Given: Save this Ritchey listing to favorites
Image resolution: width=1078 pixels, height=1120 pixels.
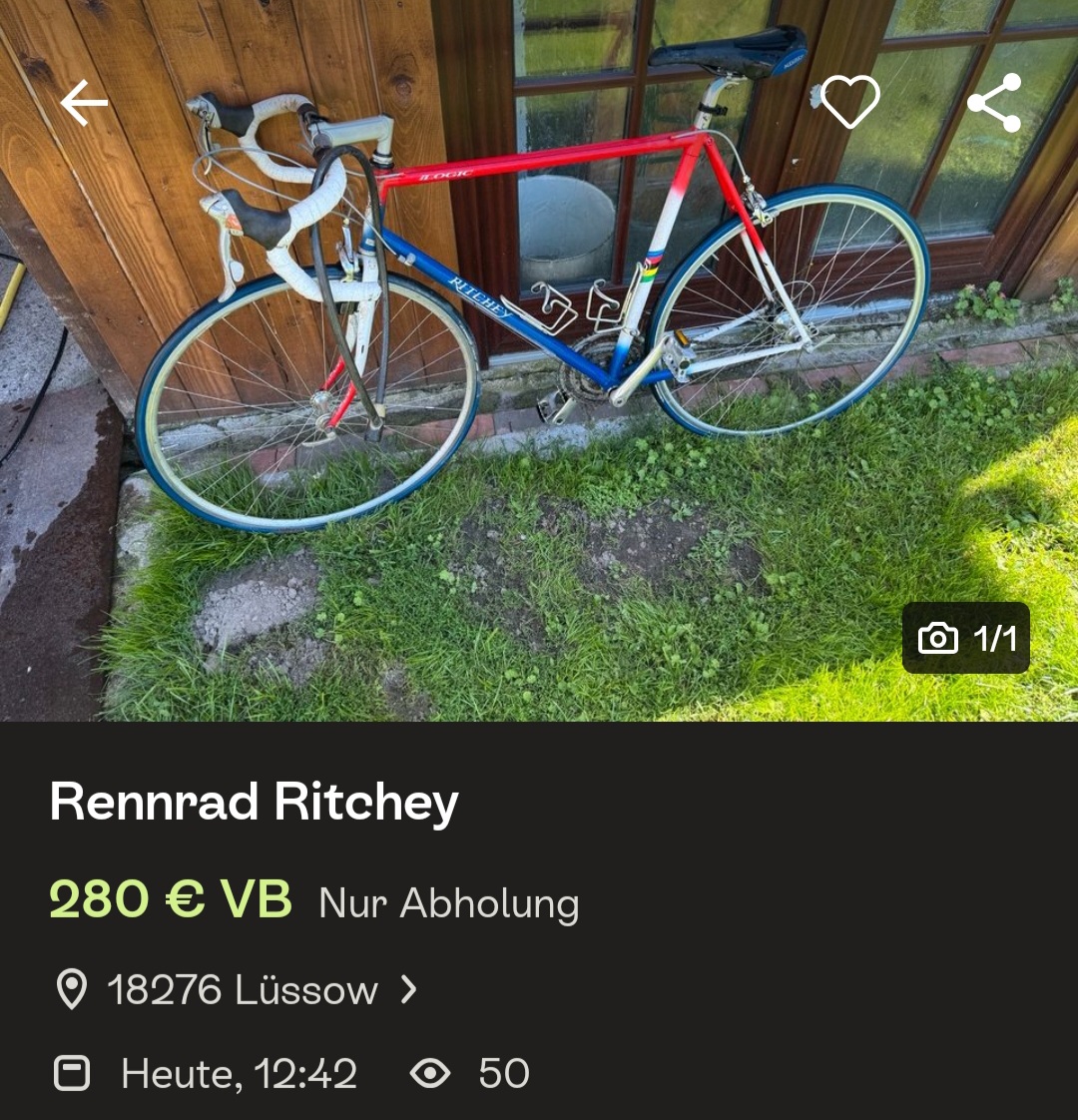Looking at the screenshot, I should [850, 102].
